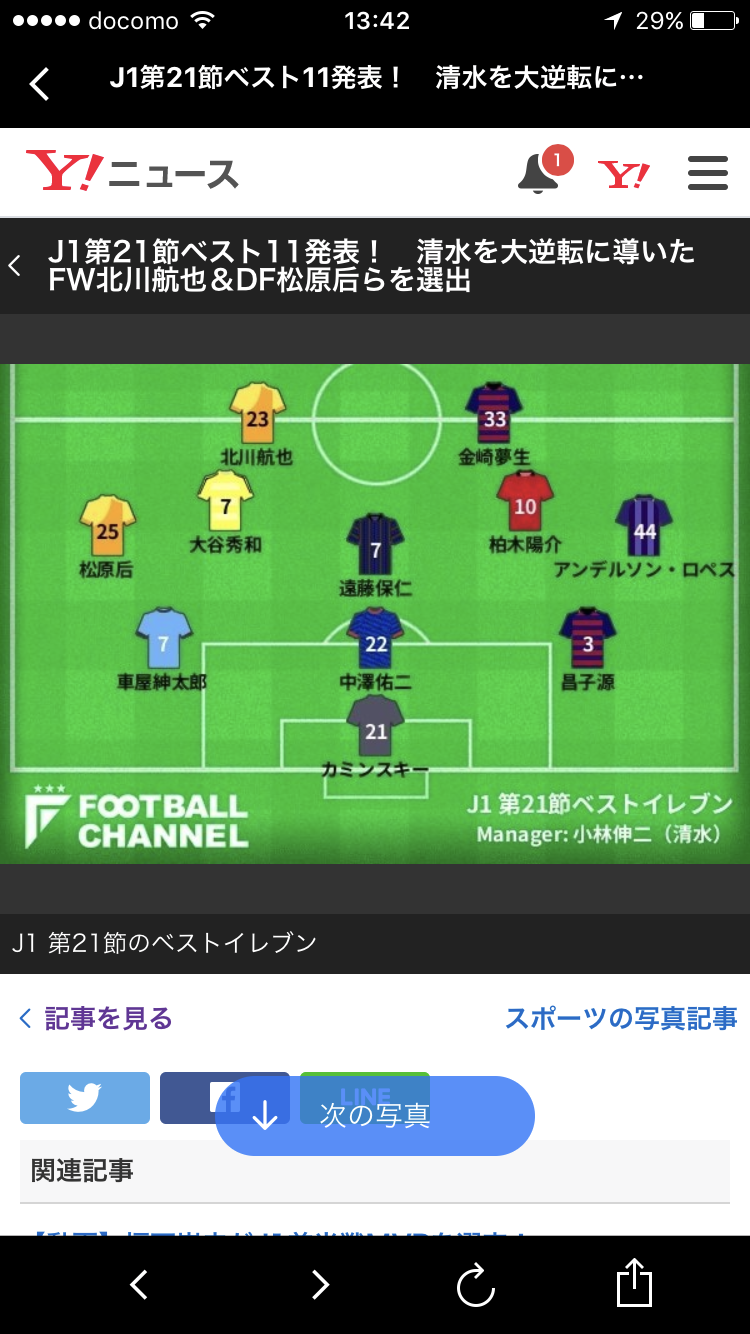Screen dimensions: 750x1334
Task: Open the 記事を見る link
Action: [x=96, y=1018]
